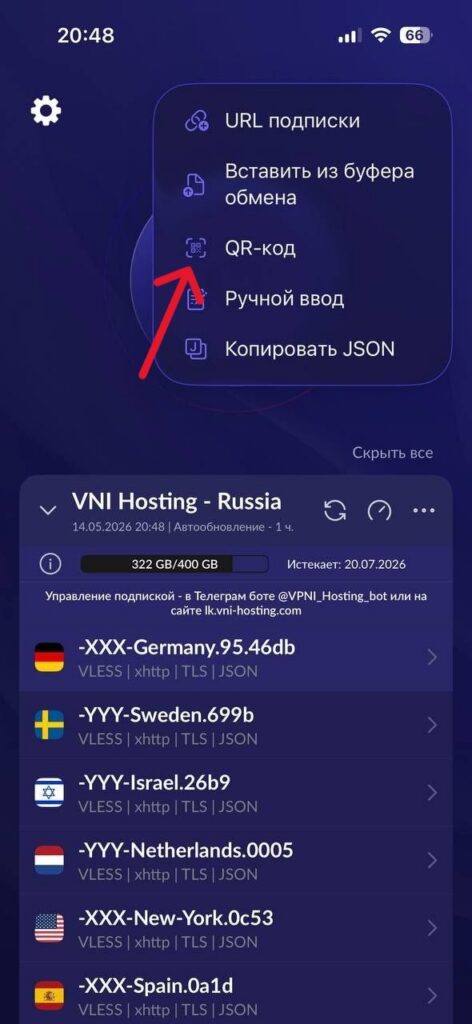Open the settings gear
The height and width of the screenshot is (1024, 472).
(x=46, y=112)
